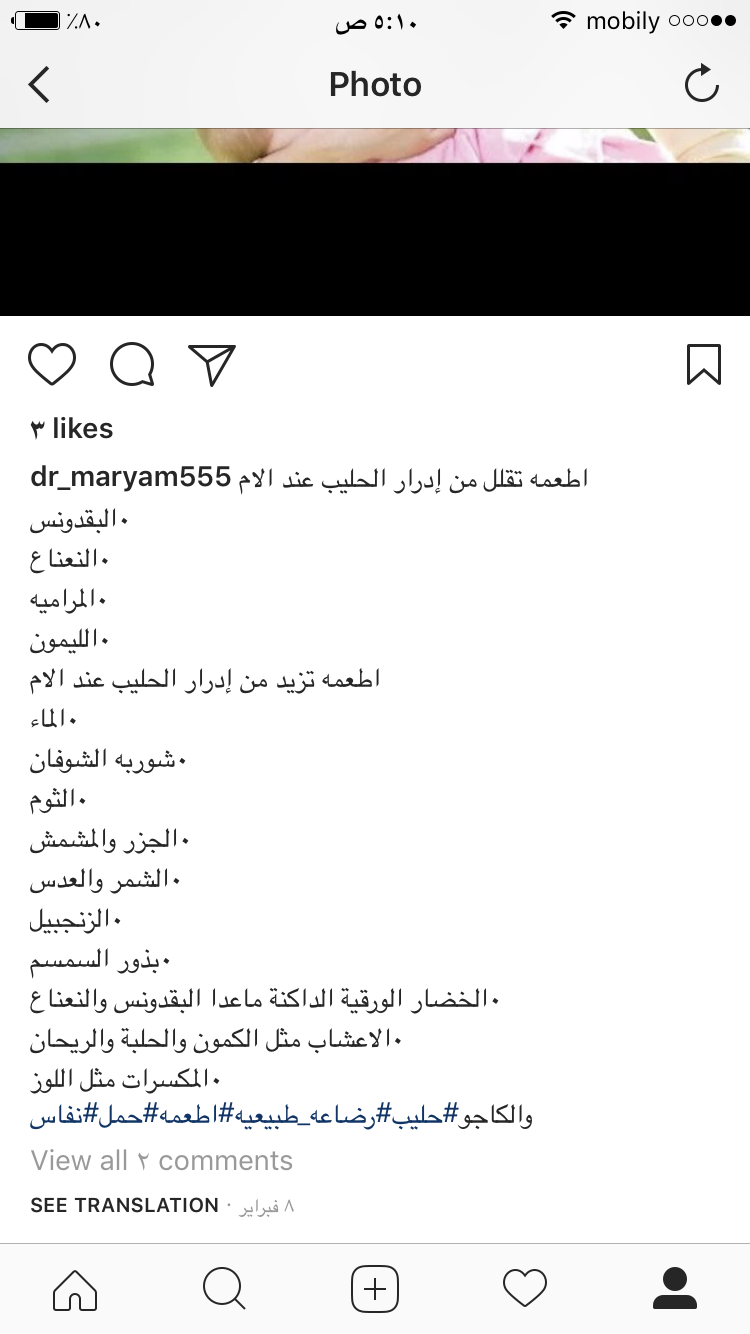Bookmark this post
Viewport: 750px width, 1334px height.
coord(704,365)
